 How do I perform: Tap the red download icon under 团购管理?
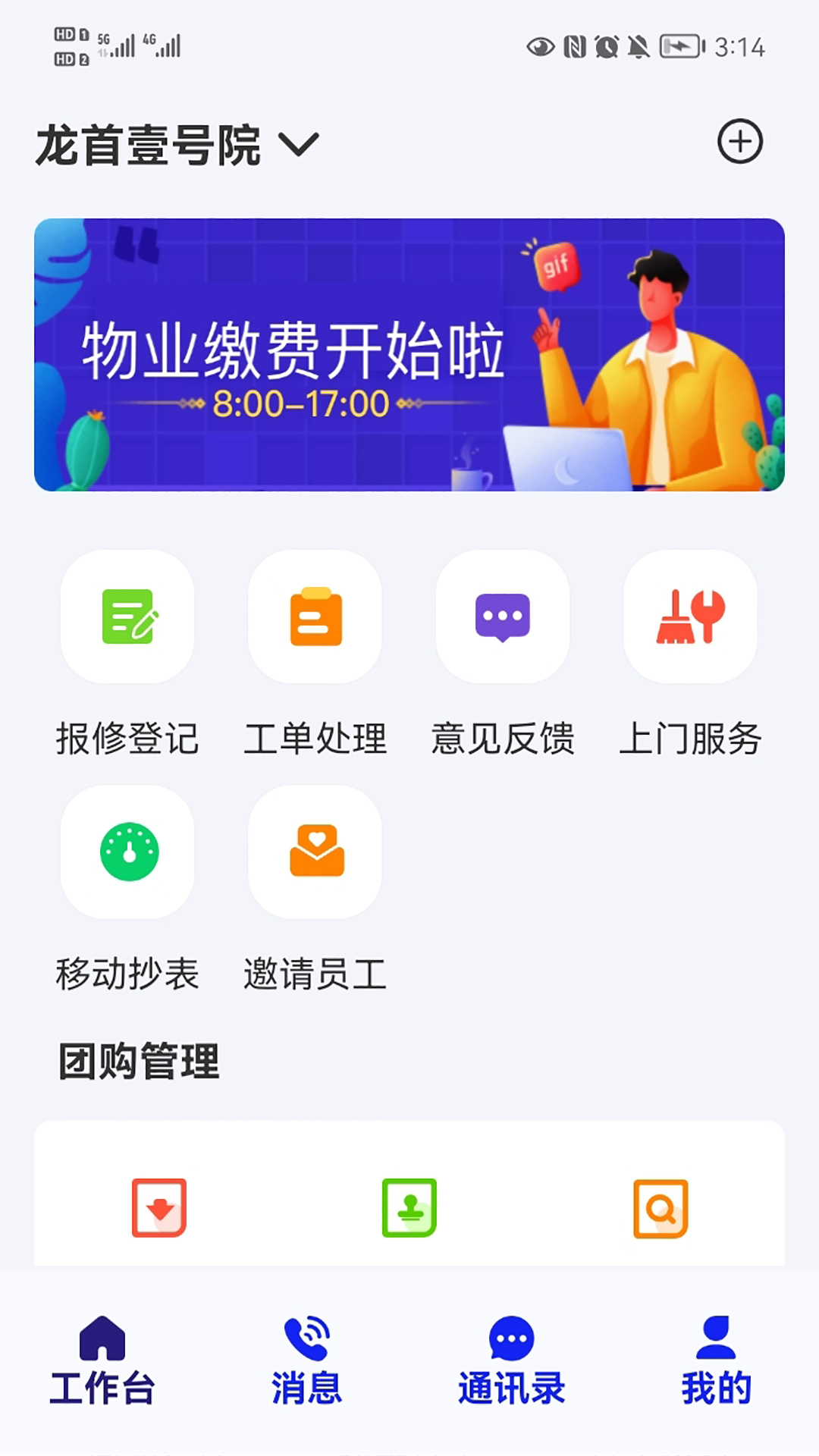(x=159, y=1208)
